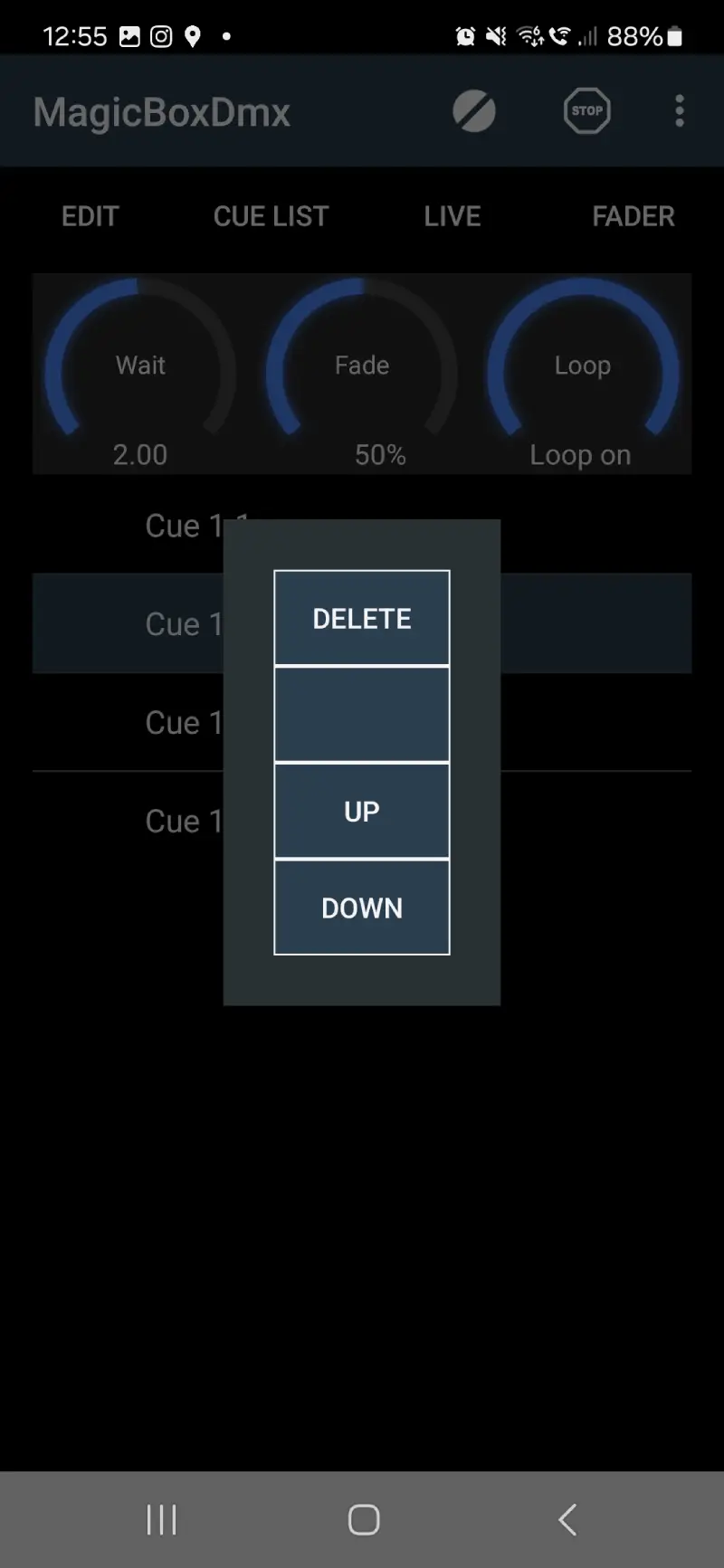This screenshot has height=1568, width=724.
Task: Tap the DELETE button in the popup
Action: coord(362,618)
